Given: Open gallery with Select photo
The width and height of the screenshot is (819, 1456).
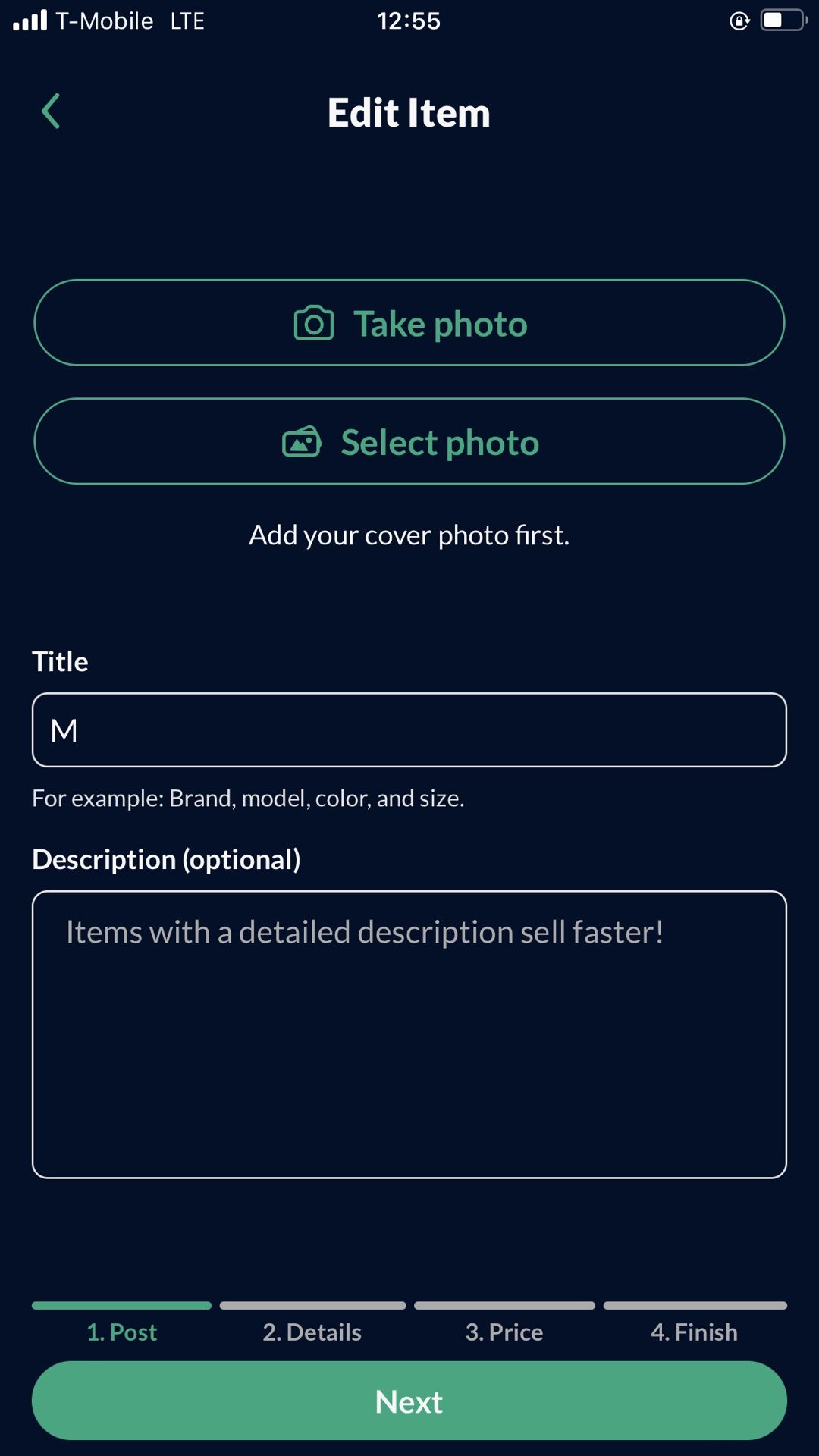Looking at the screenshot, I should click(x=409, y=441).
